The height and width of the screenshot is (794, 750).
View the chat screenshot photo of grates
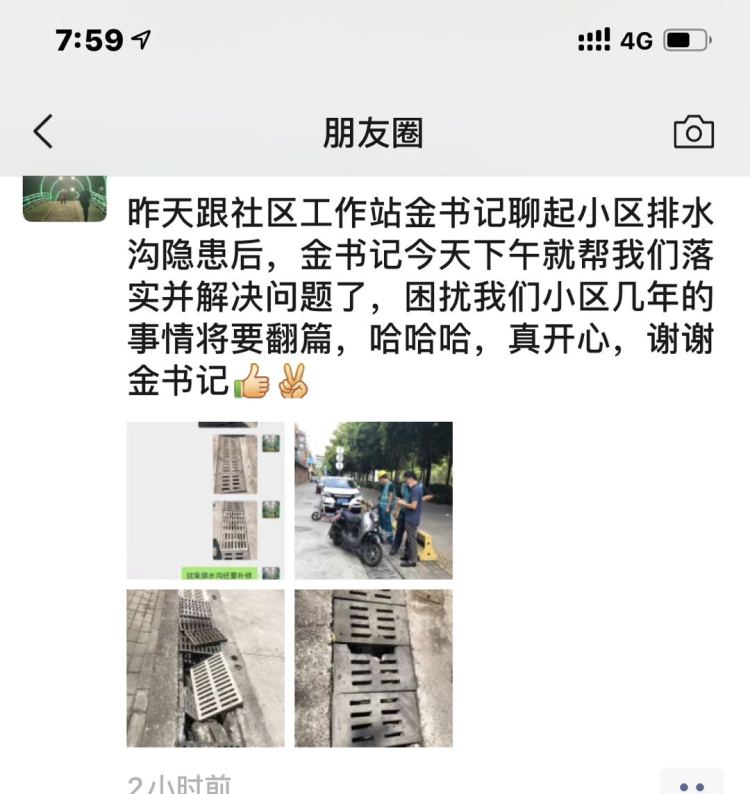click(x=205, y=500)
